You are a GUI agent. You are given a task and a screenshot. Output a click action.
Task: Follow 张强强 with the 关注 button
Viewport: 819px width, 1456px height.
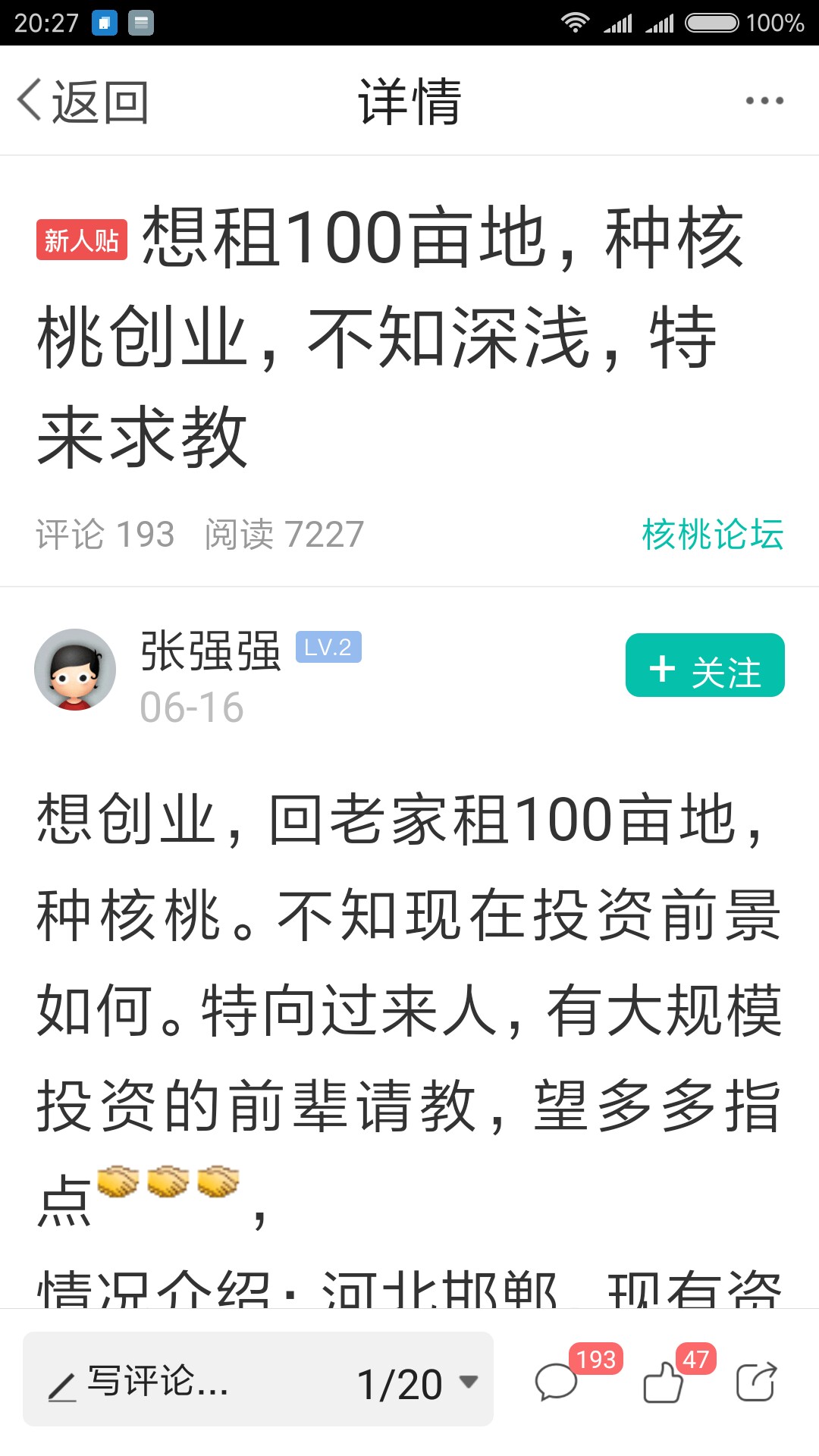tap(704, 666)
